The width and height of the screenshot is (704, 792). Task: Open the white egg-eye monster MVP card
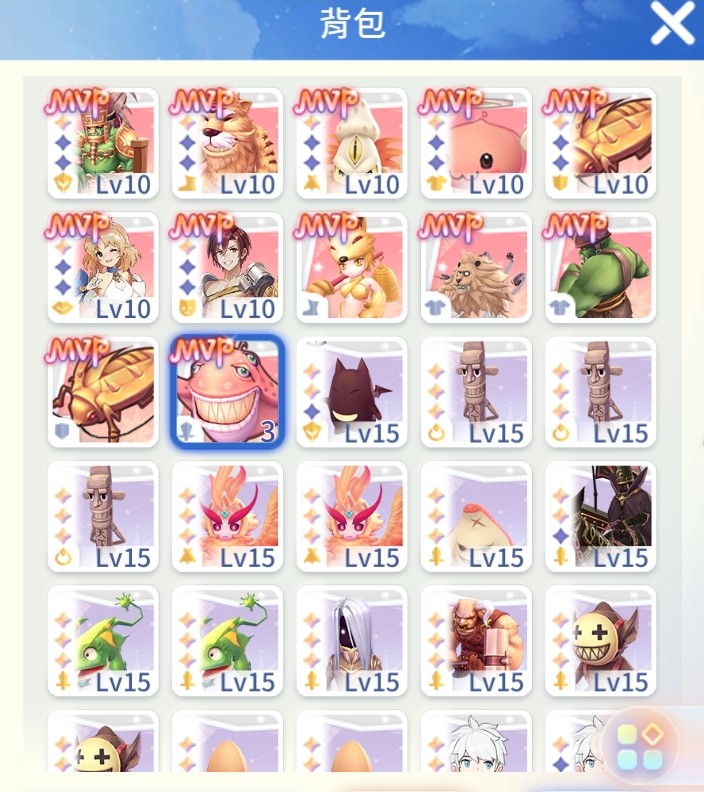(x=352, y=143)
